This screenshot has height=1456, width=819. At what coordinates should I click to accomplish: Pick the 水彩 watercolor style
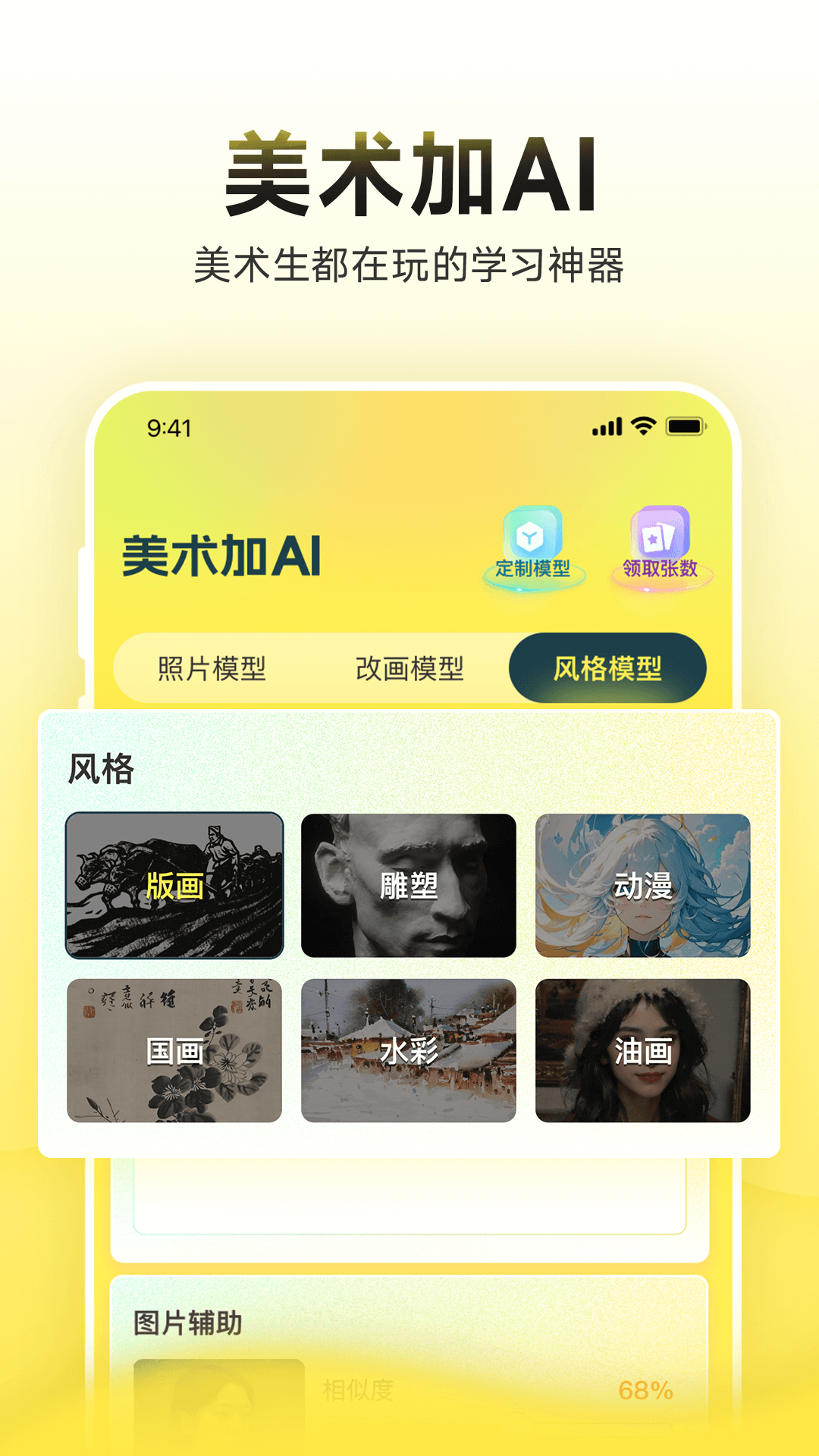tap(409, 1050)
